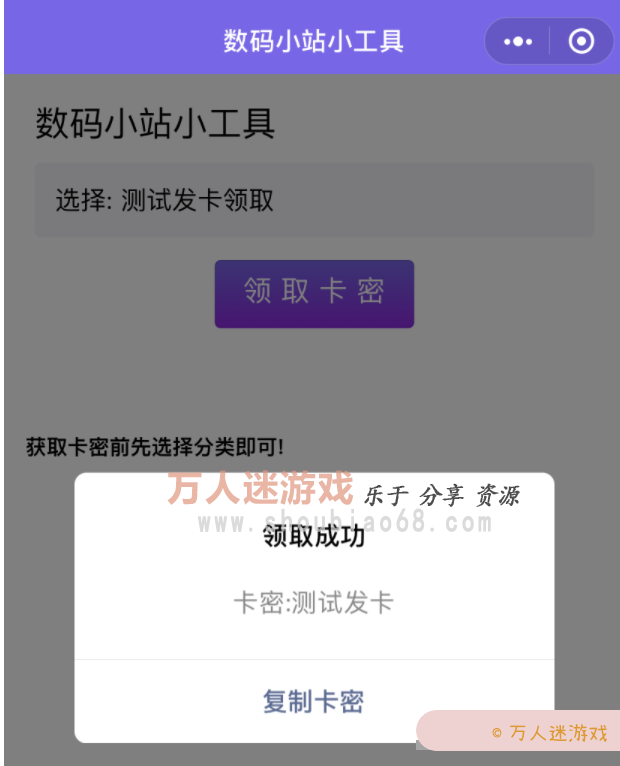
Task: Close the mini program via circle icon
Action: point(581,41)
